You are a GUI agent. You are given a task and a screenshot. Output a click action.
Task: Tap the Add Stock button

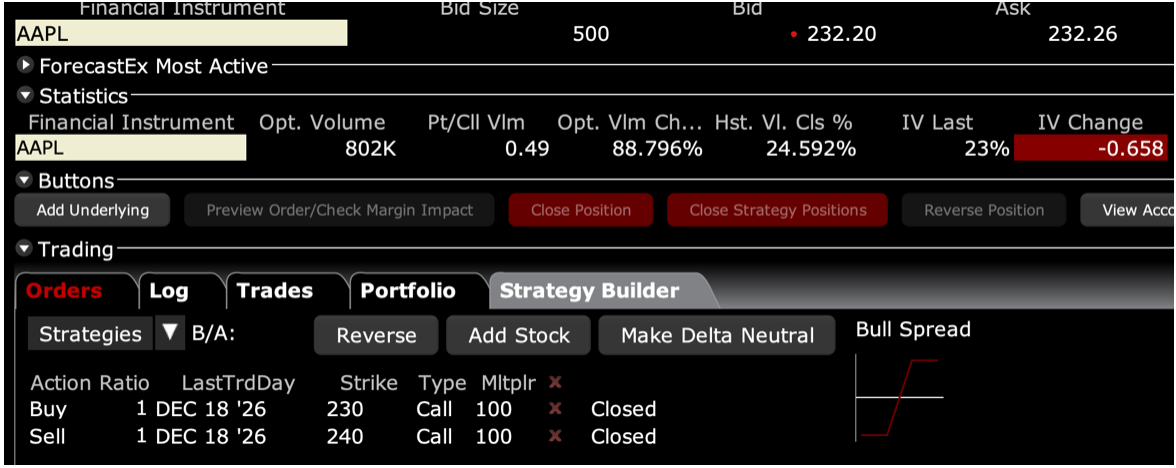tap(518, 336)
